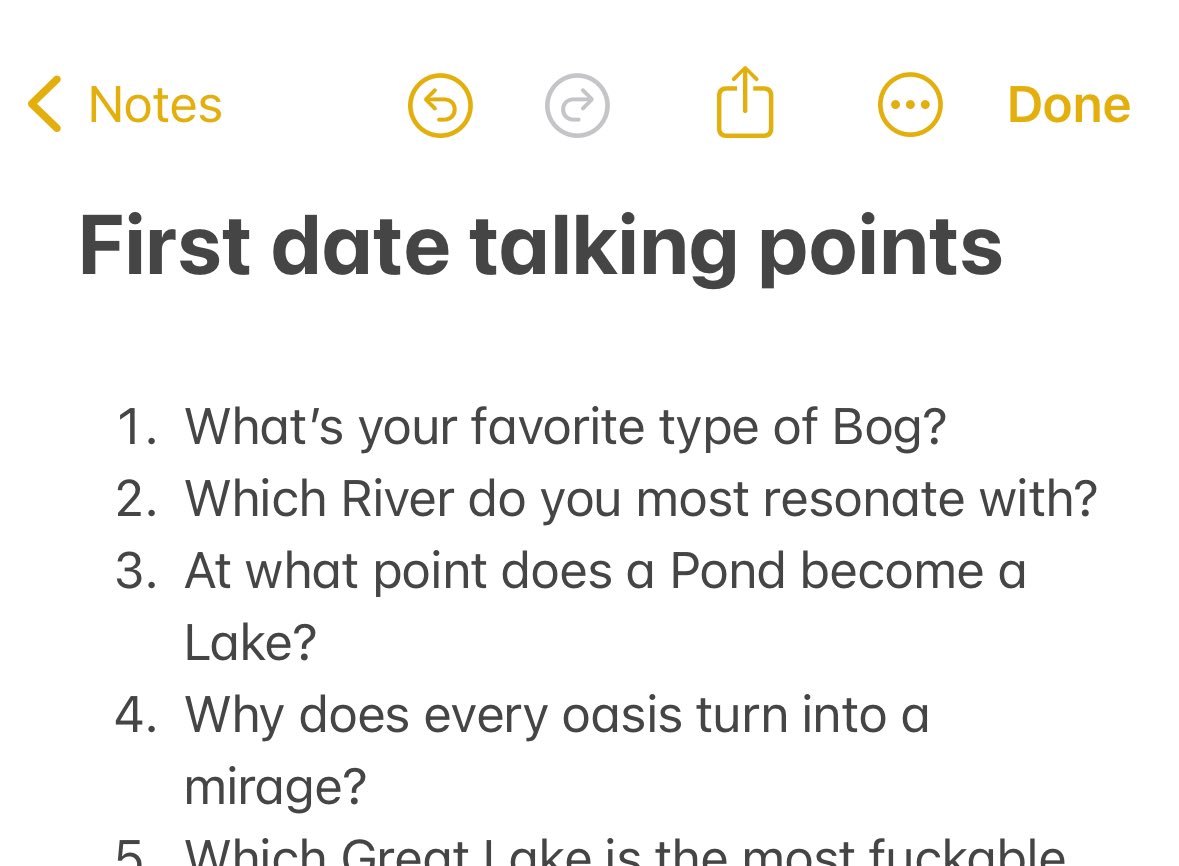Place cursor in the note title
This screenshot has width=1179, height=866.
coord(540,245)
